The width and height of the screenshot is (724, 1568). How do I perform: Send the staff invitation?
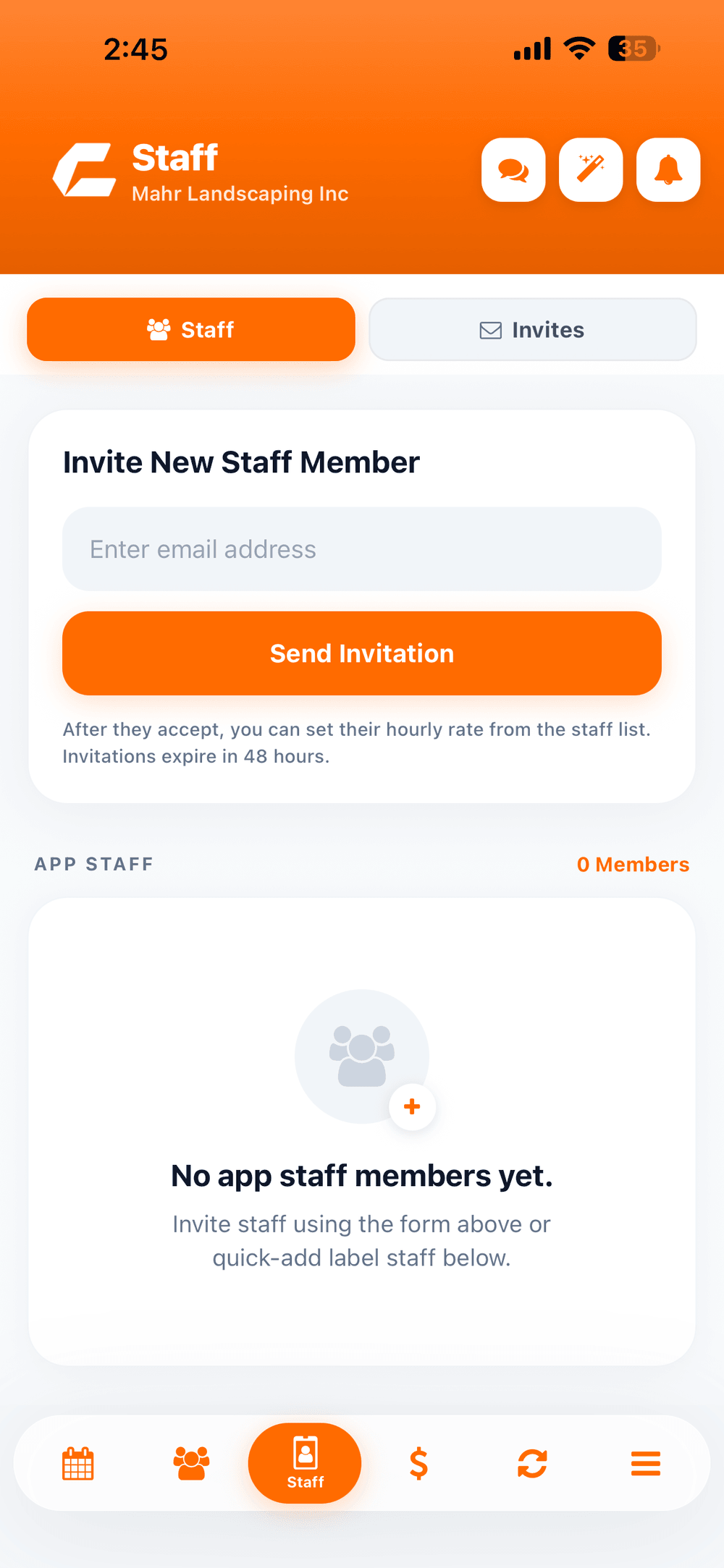coord(362,653)
